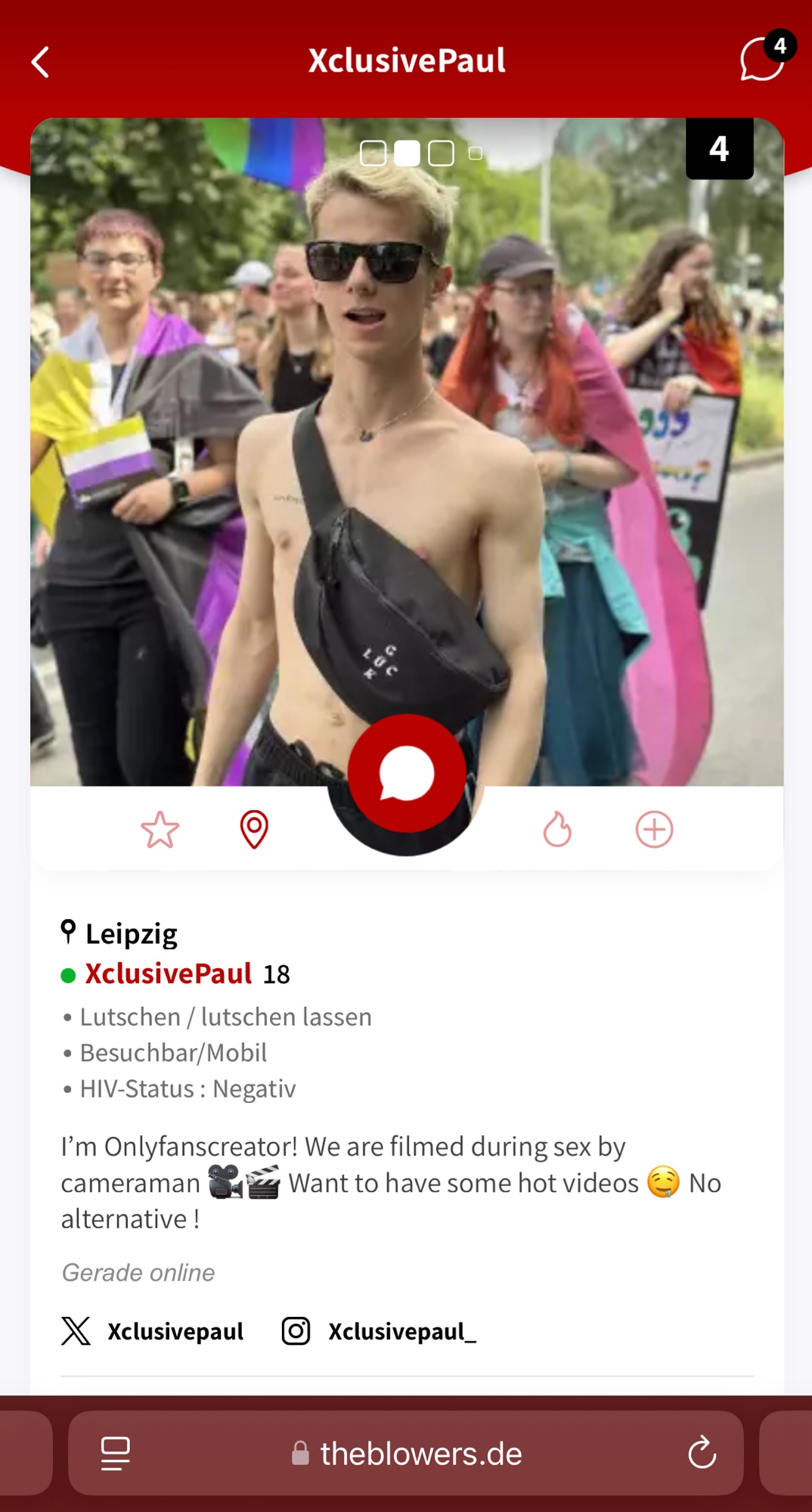Send a flame to this profile
This screenshot has height=1512, width=812.
click(557, 830)
